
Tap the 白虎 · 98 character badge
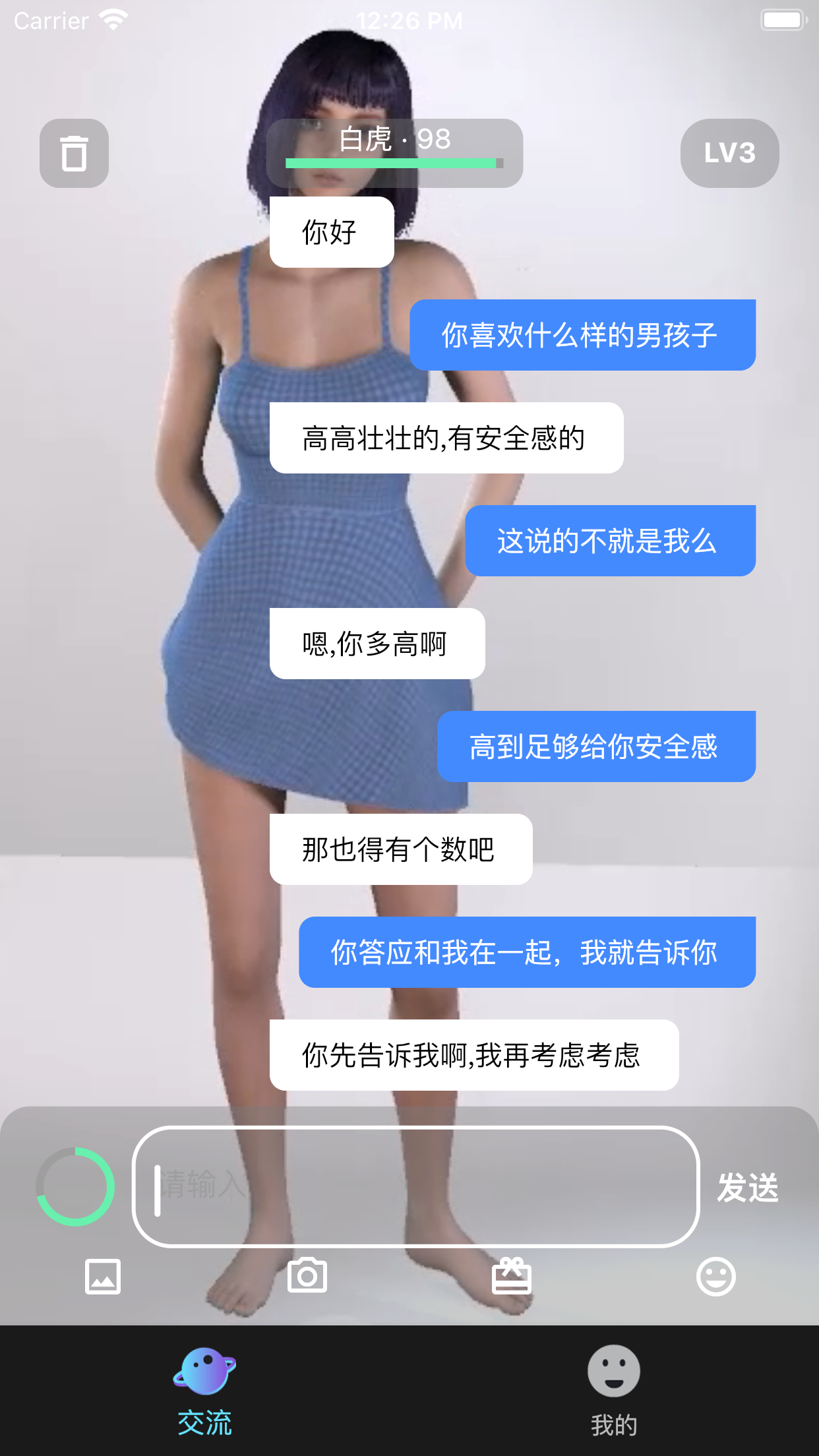394,152
